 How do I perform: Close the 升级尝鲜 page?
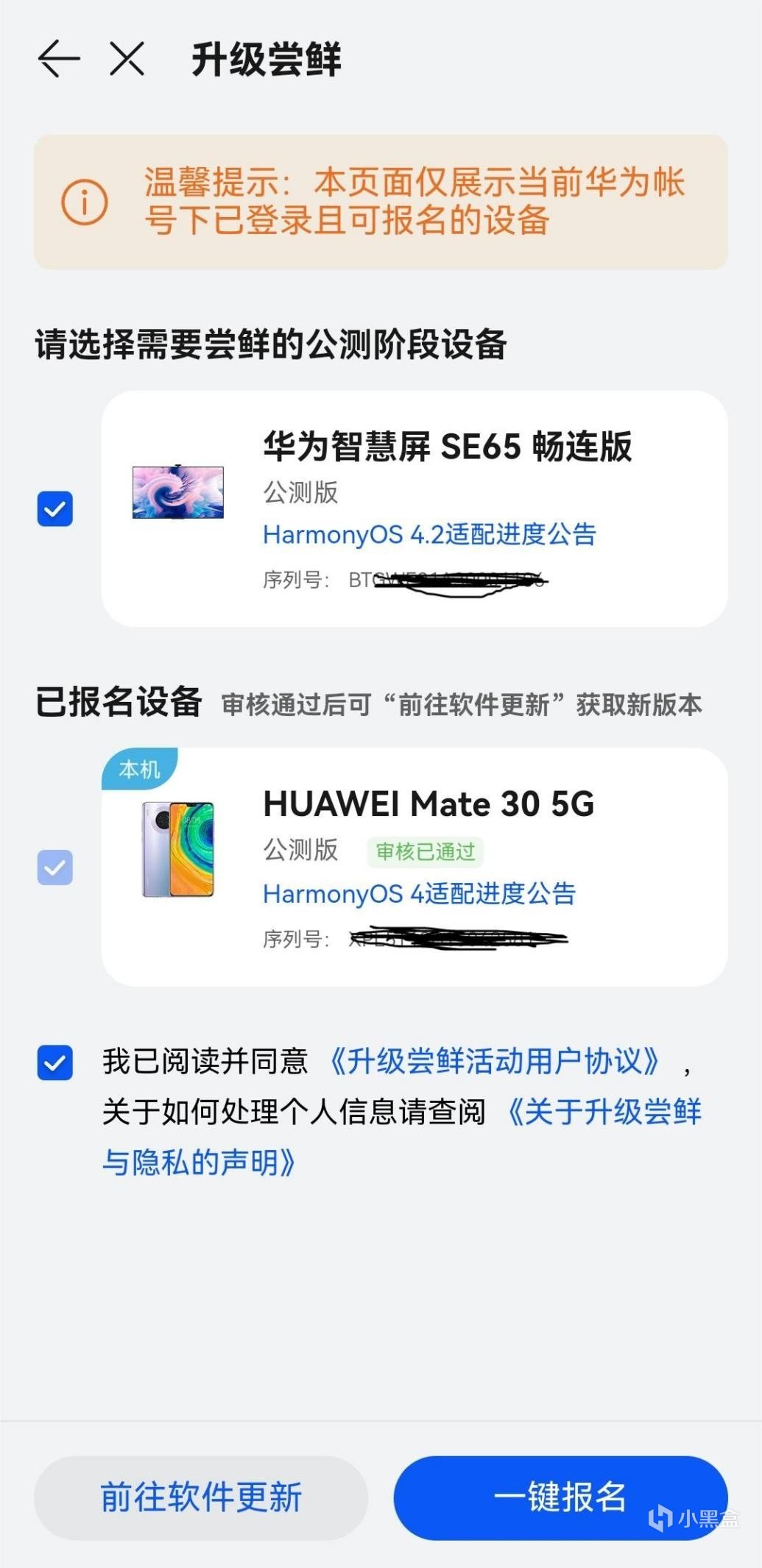pyautogui.click(x=127, y=59)
